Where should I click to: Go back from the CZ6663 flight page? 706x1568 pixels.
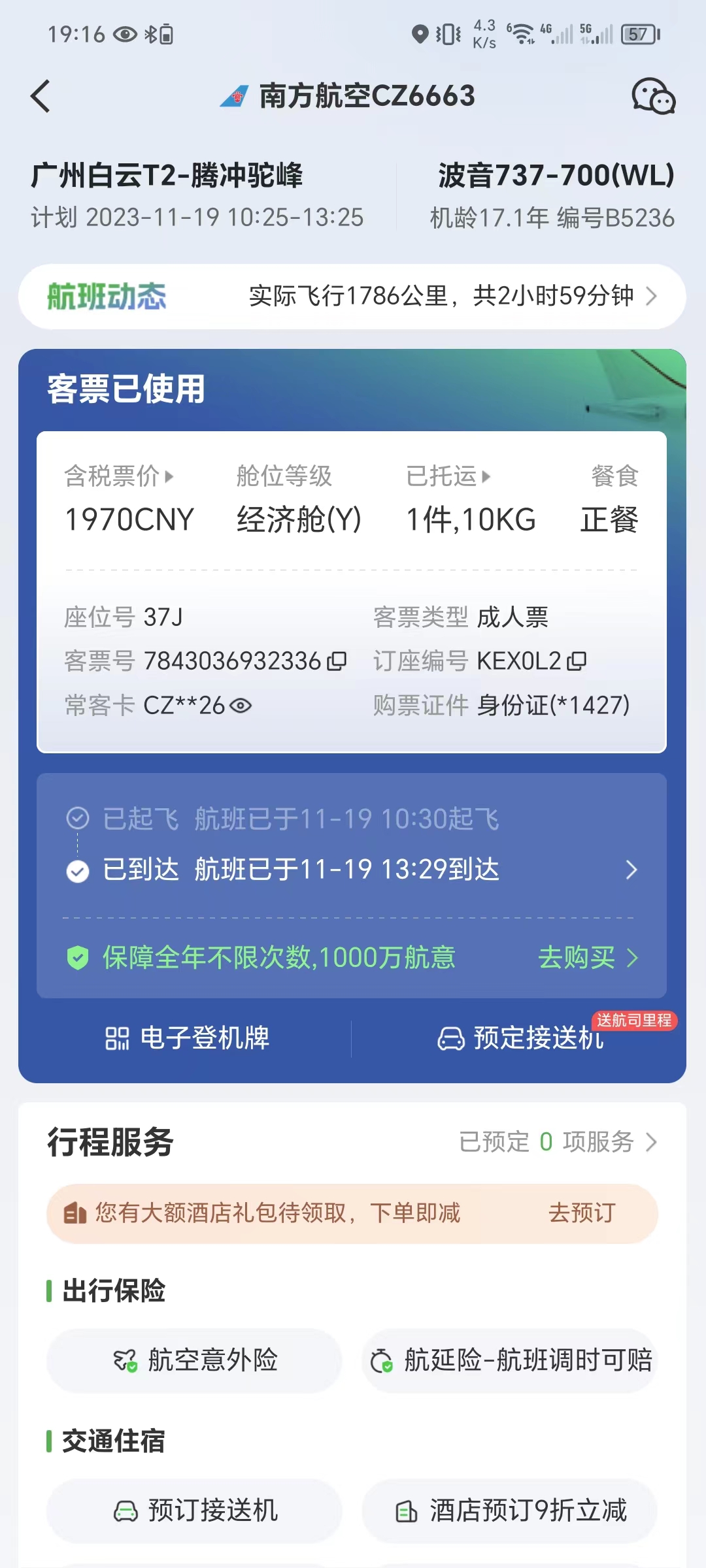(x=41, y=96)
